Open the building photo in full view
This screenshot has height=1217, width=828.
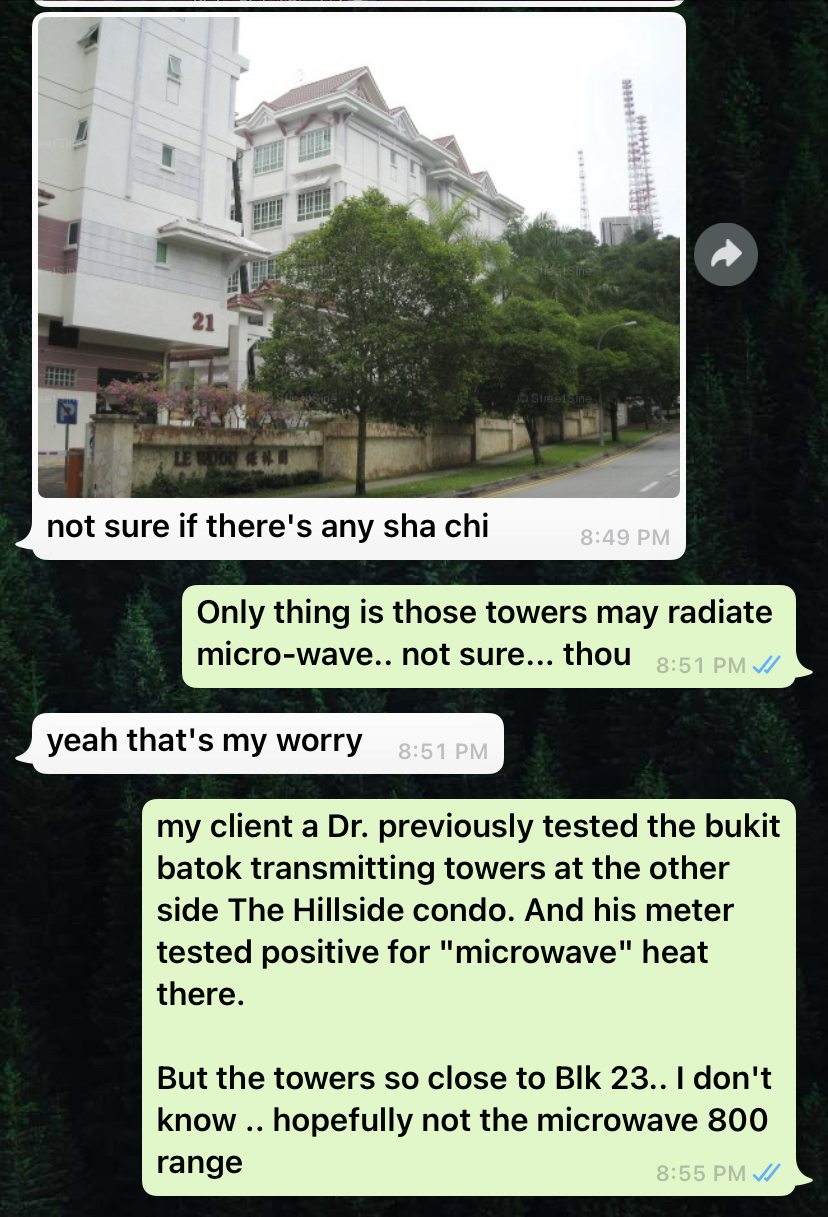point(359,257)
